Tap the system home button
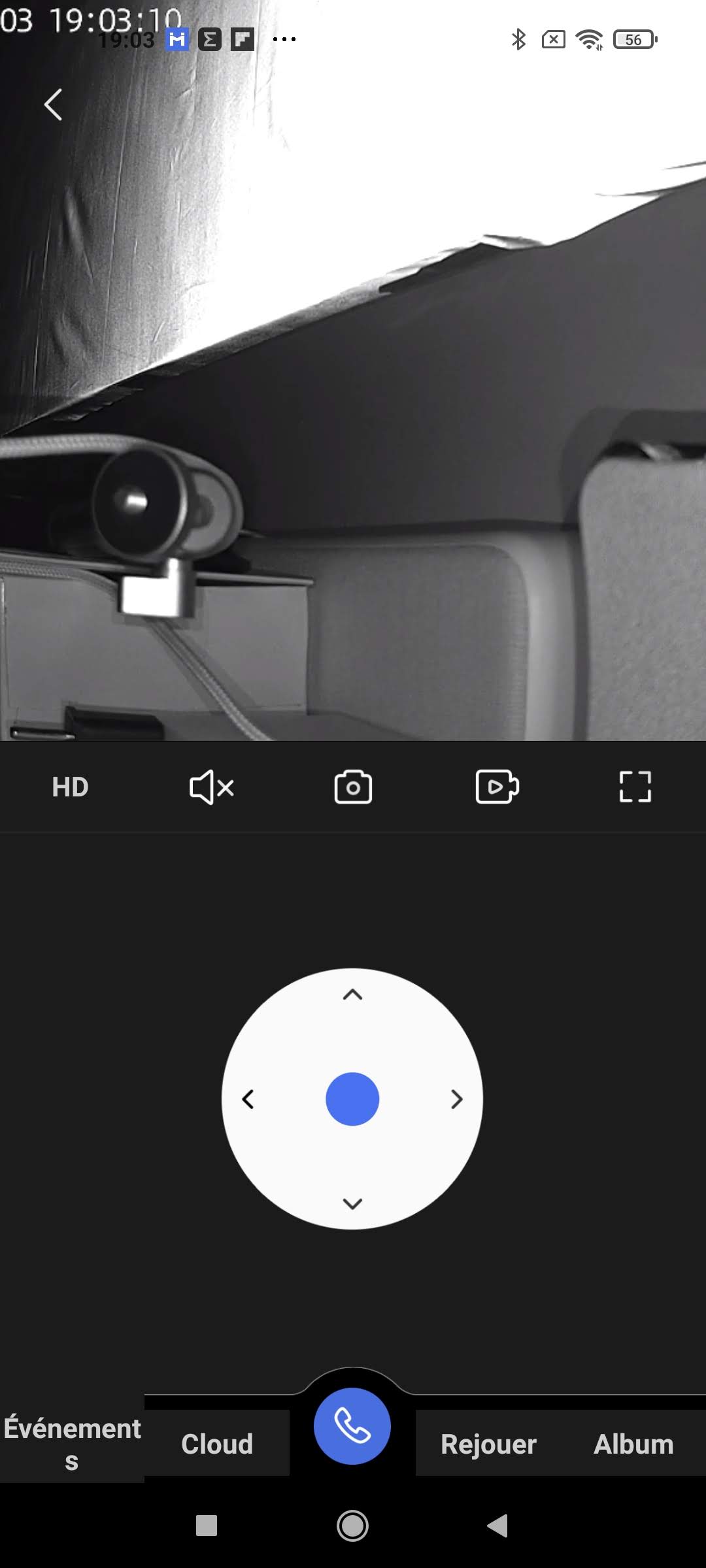This screenshot has width=706, height=1568. click(x=352, y=1526)
